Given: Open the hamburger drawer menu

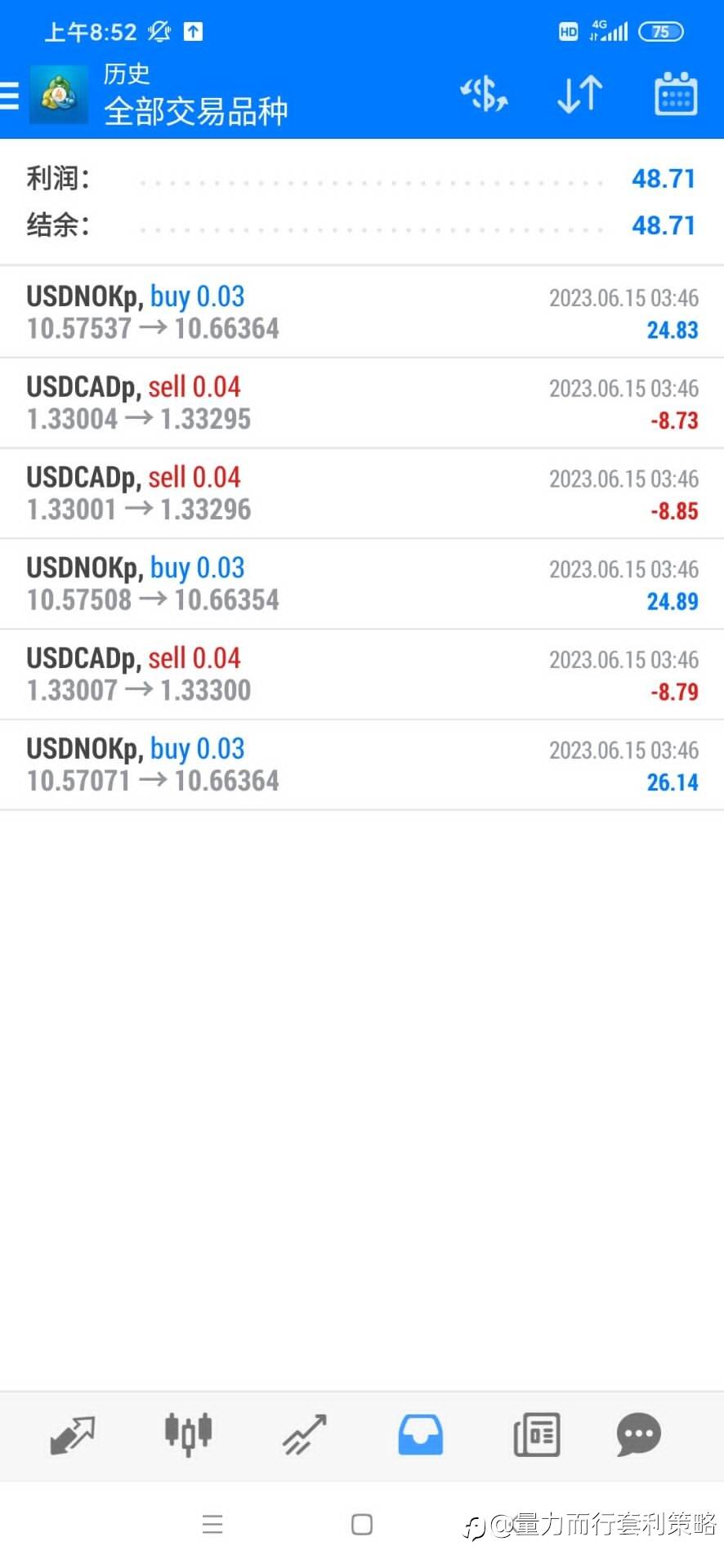Looking at the screenshot, I should tap(10, 96).
